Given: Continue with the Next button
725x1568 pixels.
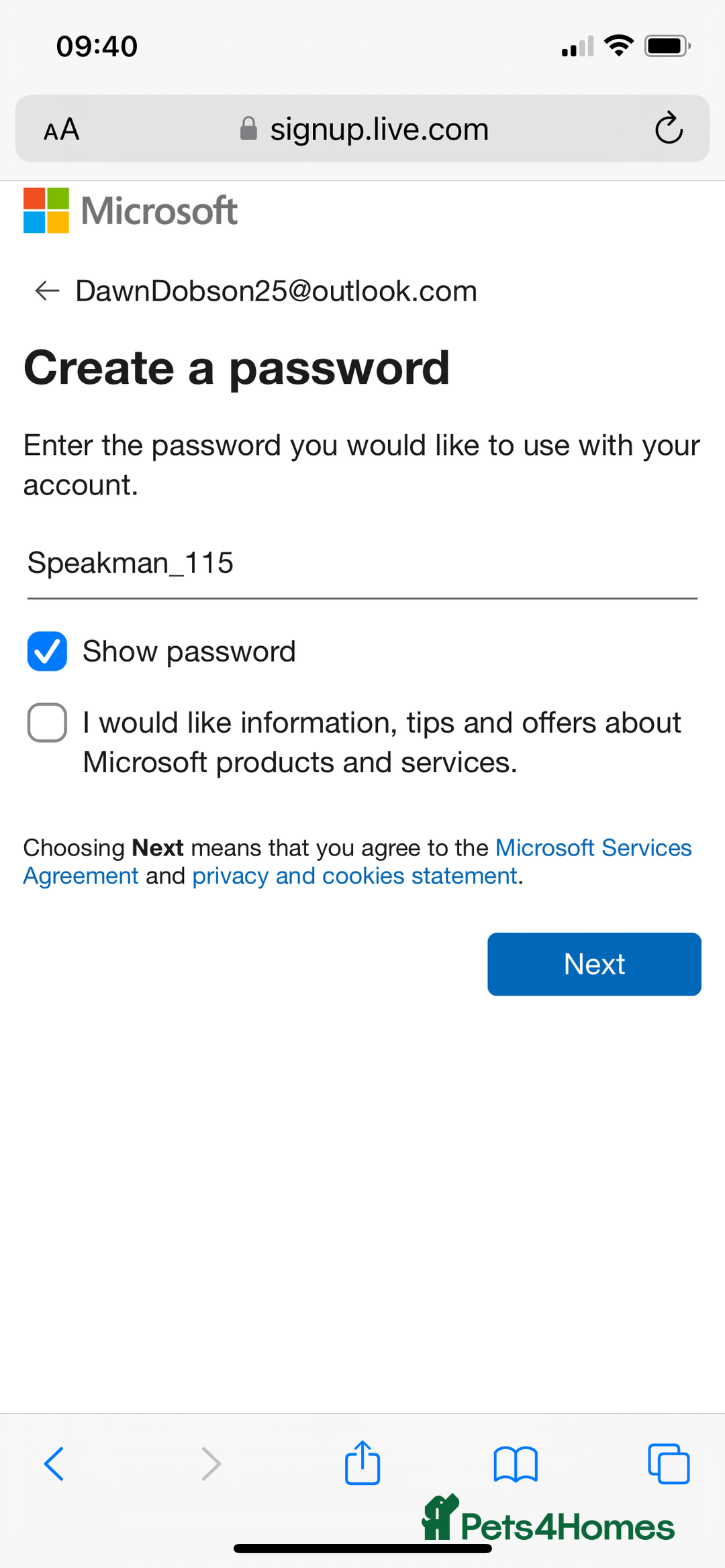Looking at the screenshot, I should [593, 964].
